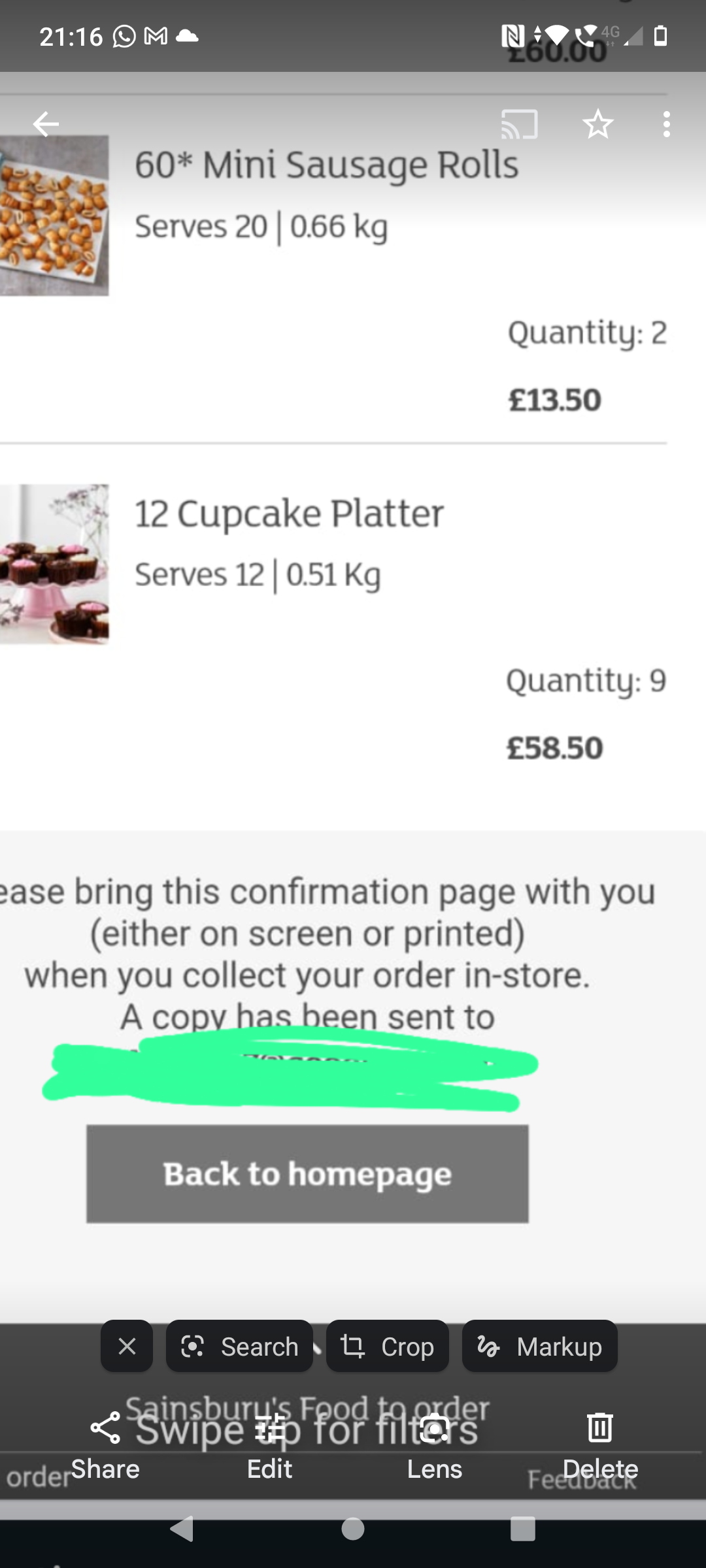Share this screenshot
706x1568 pixels.
coord(105,1445)
